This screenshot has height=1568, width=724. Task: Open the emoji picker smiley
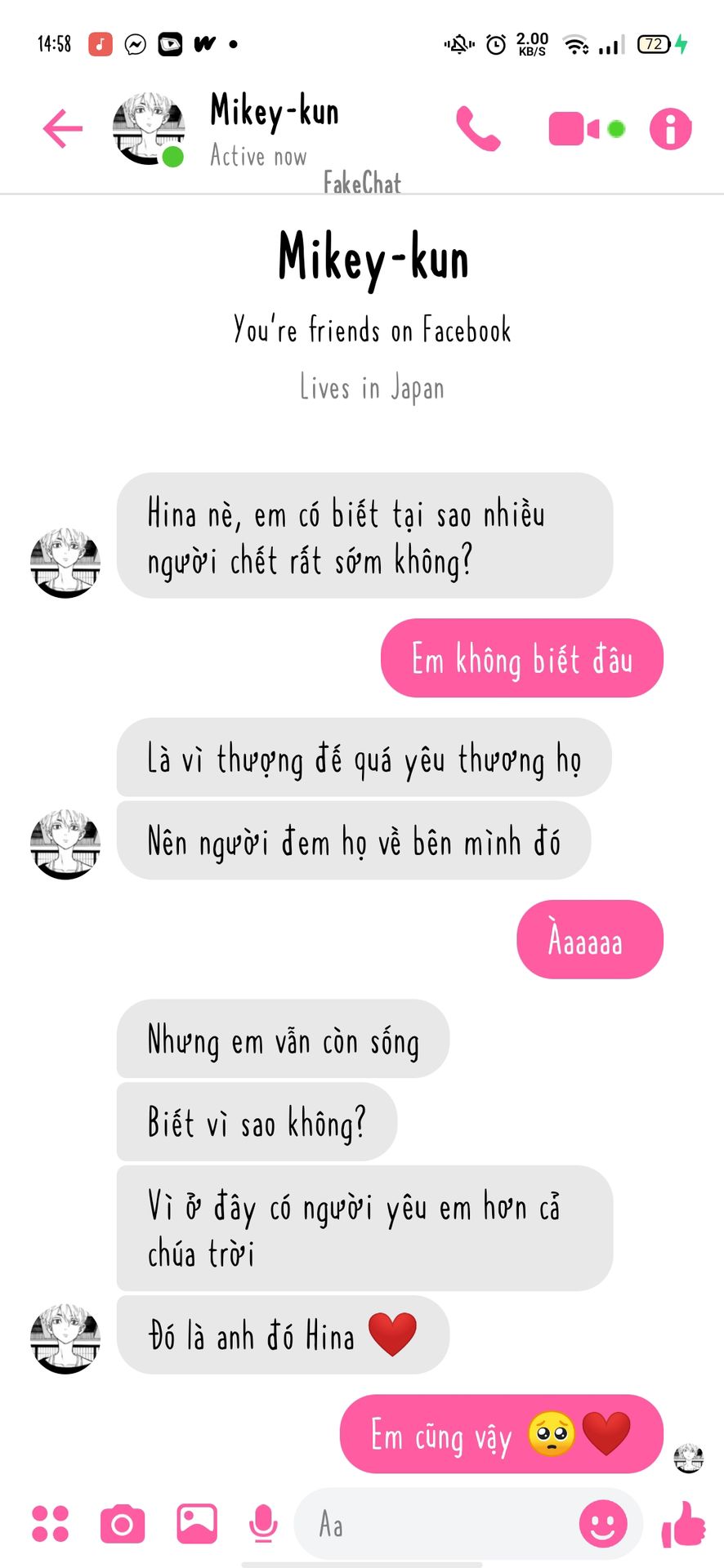[x=603, y=1524]
